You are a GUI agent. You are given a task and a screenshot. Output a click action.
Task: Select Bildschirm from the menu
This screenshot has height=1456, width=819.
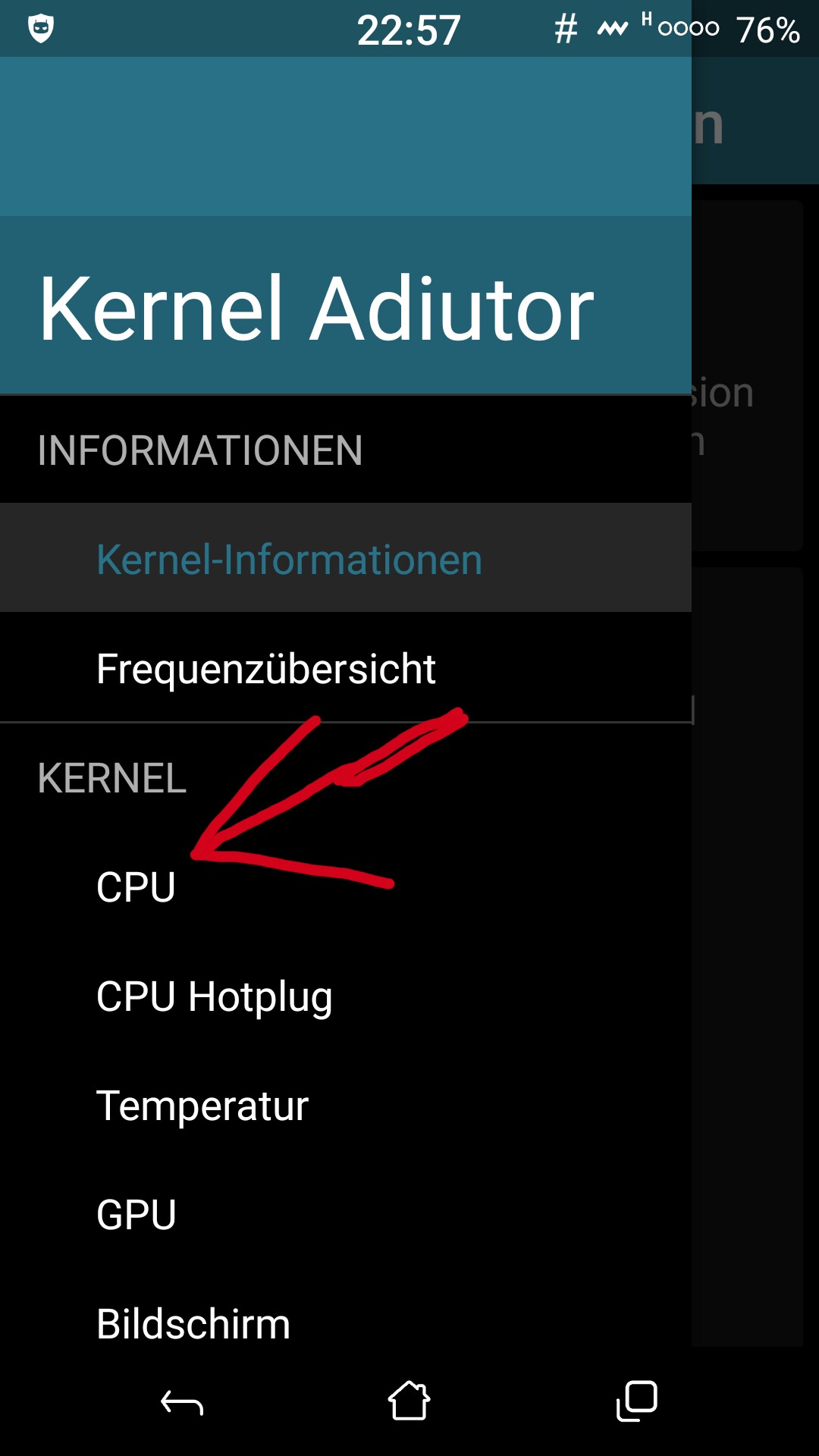pyautogui.click(x=346, y=1323)
